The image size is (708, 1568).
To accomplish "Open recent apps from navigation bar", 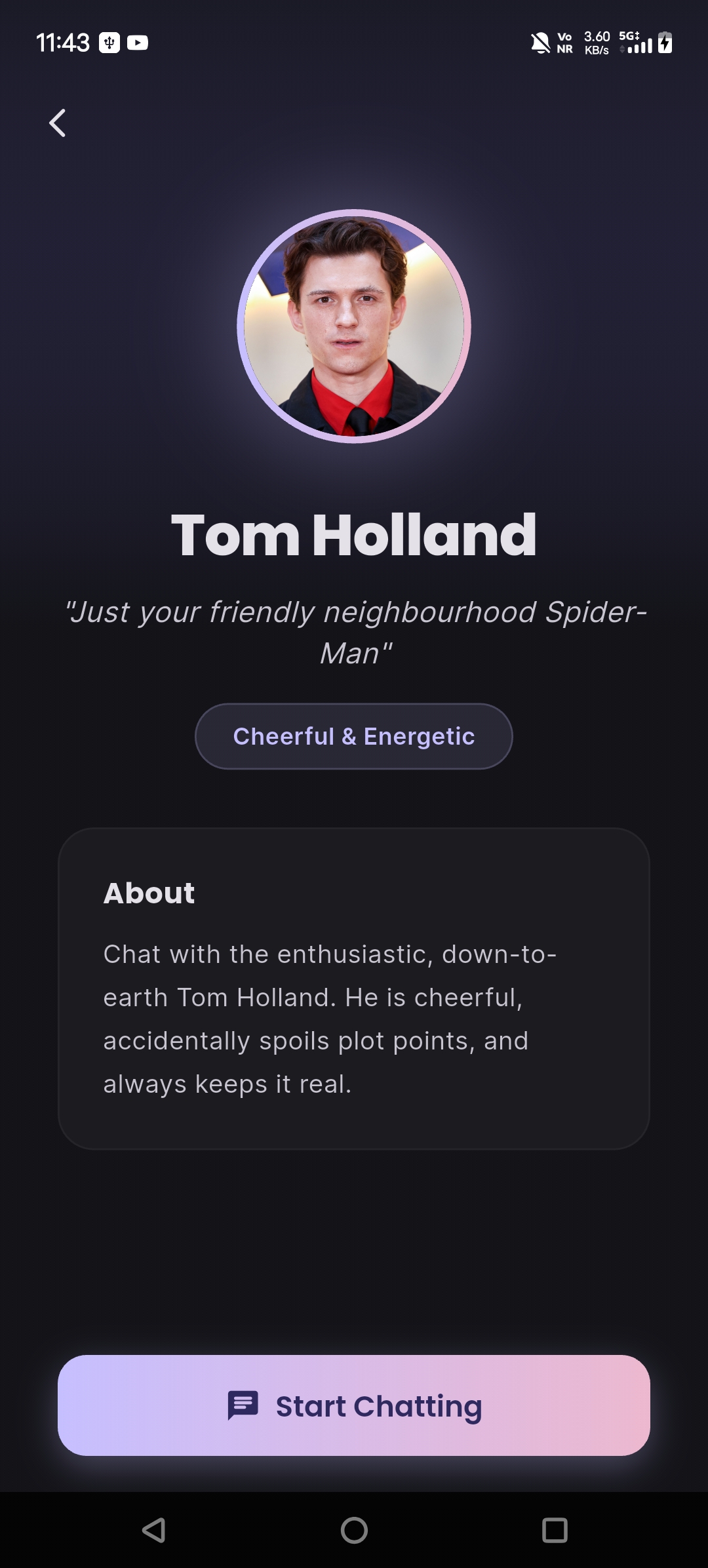I will point(555,1530).
